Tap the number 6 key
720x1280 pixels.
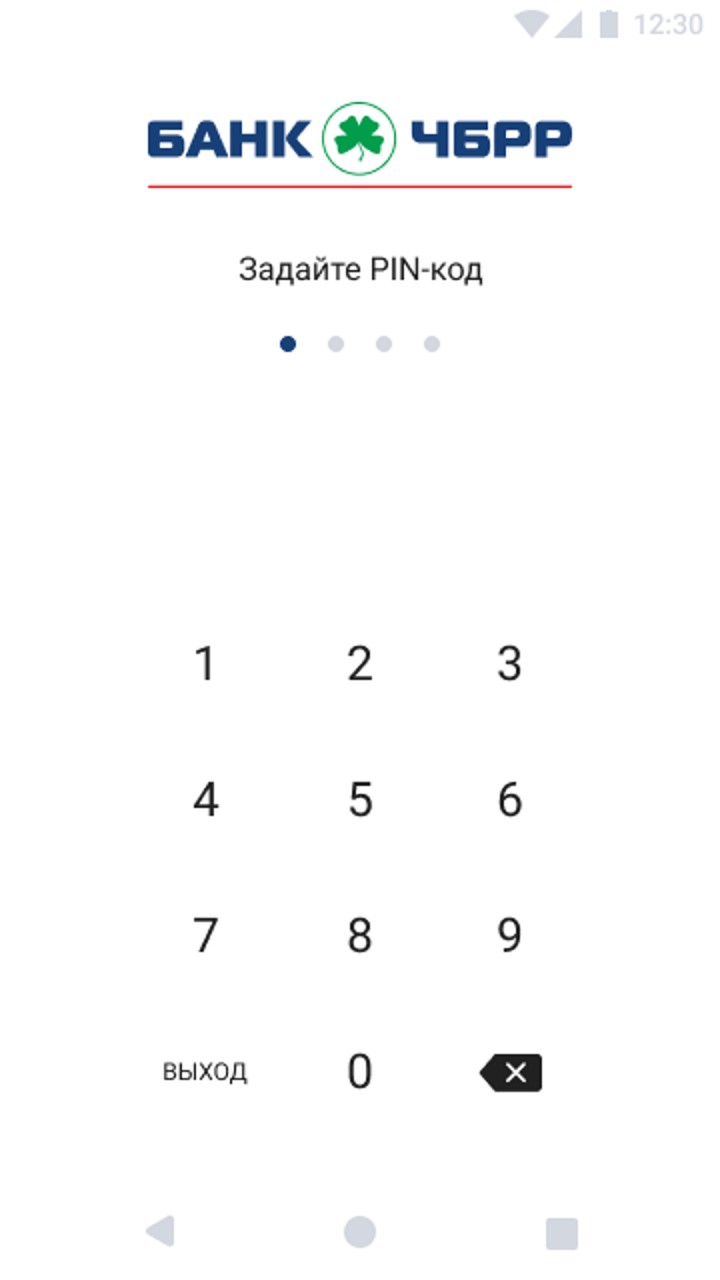tap(510, 800)
